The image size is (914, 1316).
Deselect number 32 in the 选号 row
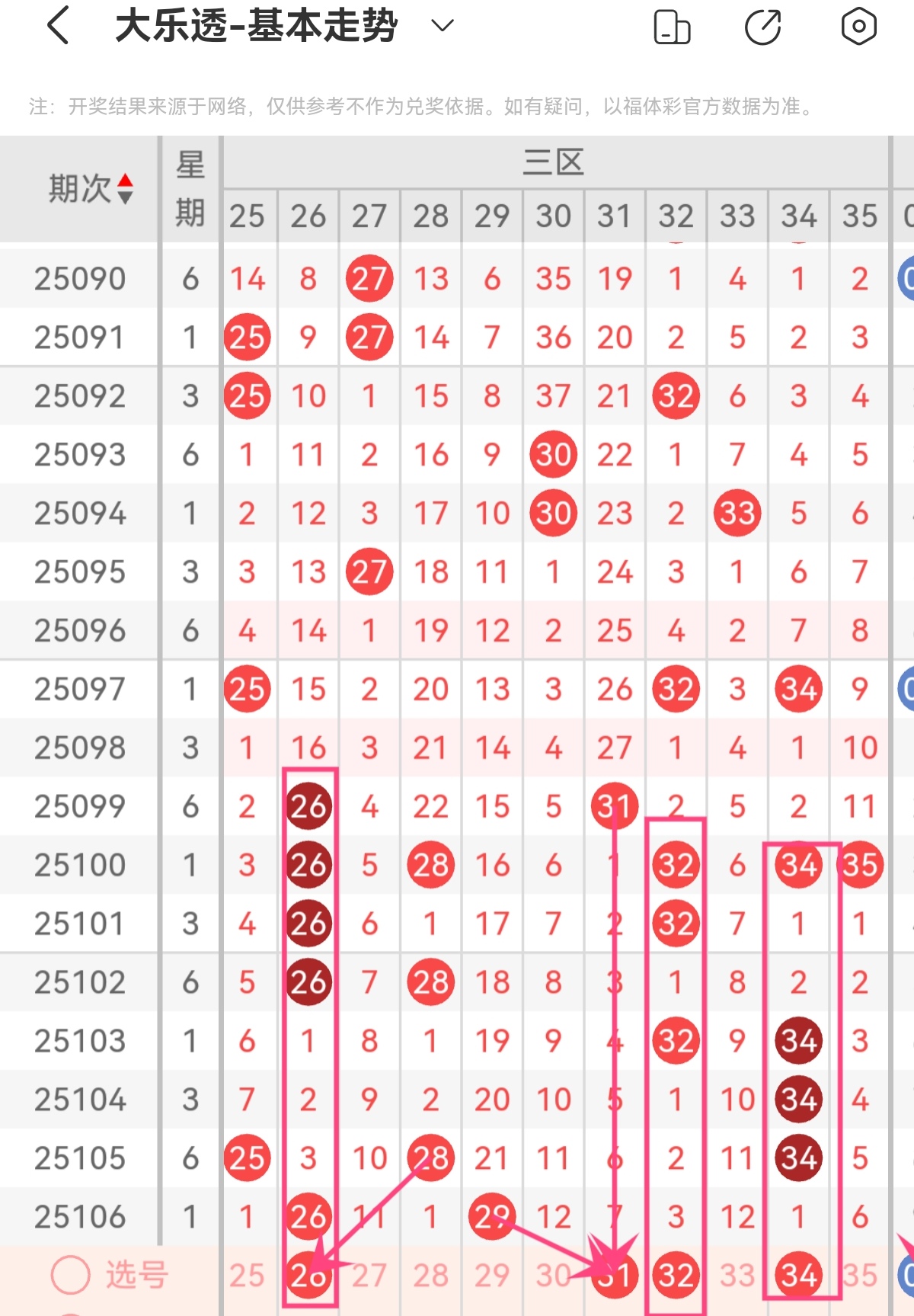point(676,1276)
